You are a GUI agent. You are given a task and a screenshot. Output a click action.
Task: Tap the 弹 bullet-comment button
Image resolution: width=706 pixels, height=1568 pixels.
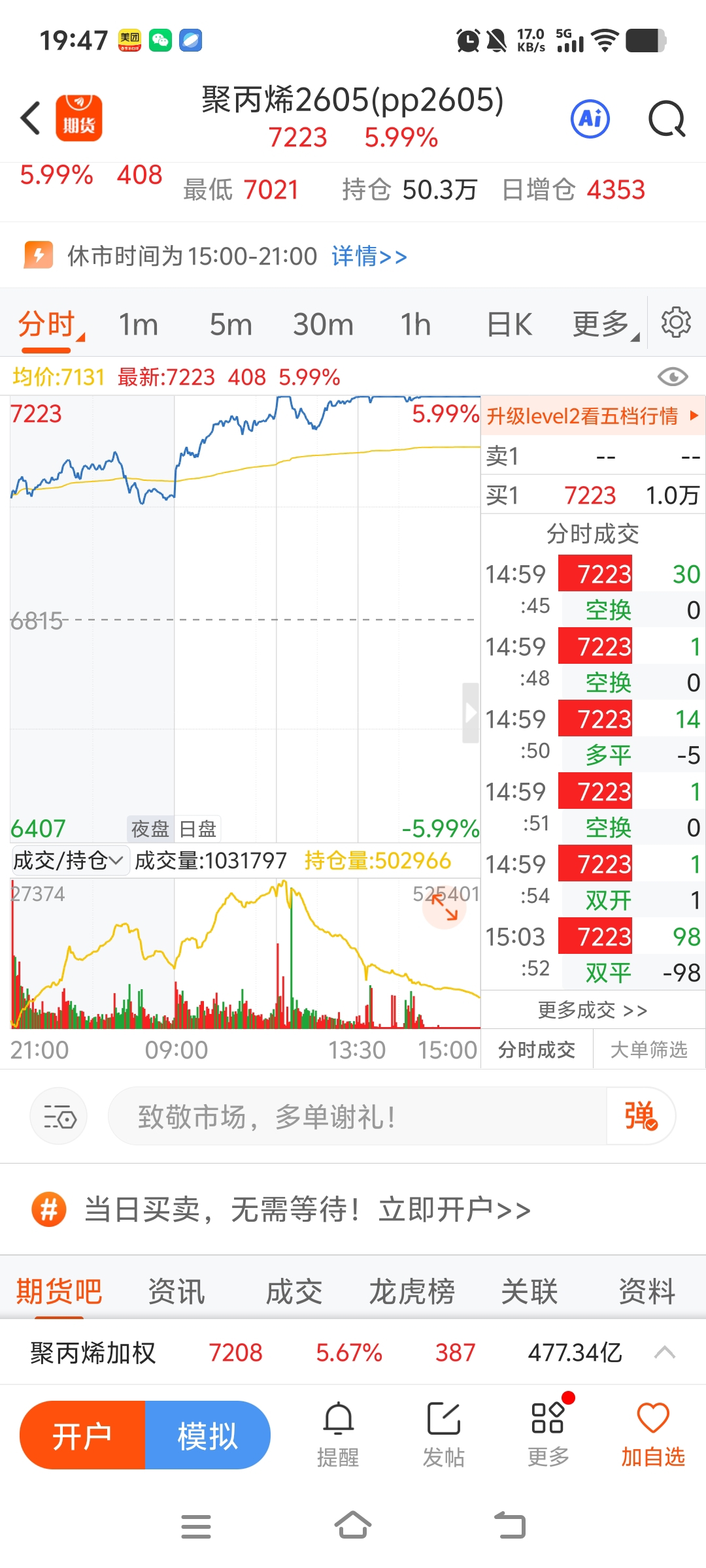[x=641, y=1116]
